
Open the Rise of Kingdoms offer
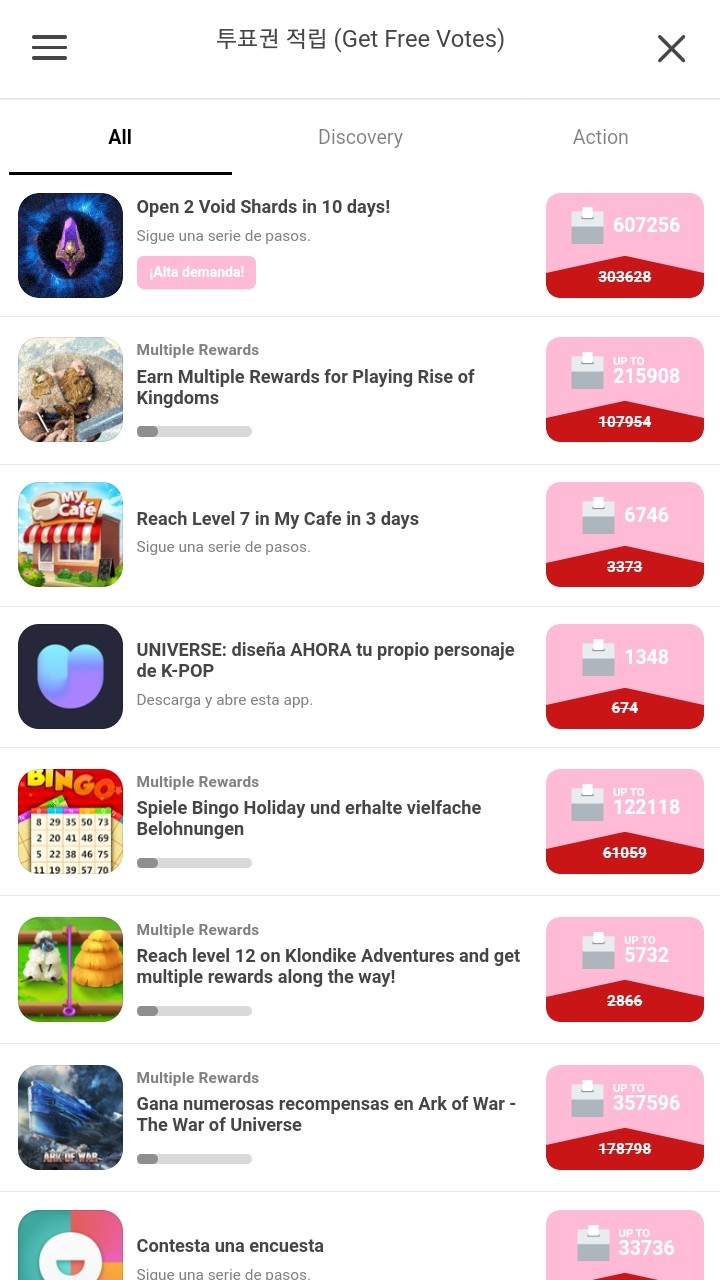(360, 391)
